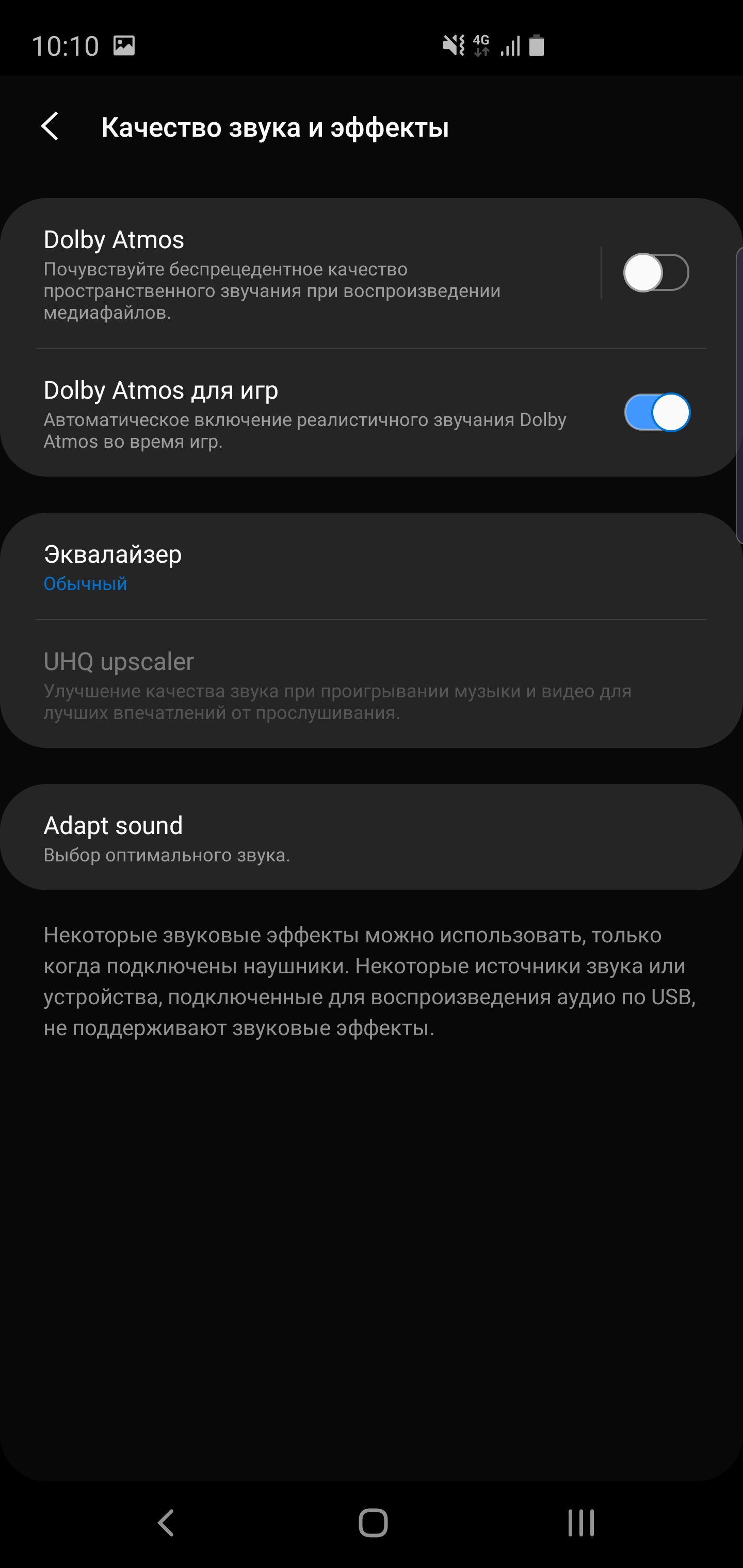Go back using the app bar arrow
Viewport: 743px width, 1568px height.
[x=50, y=126]
